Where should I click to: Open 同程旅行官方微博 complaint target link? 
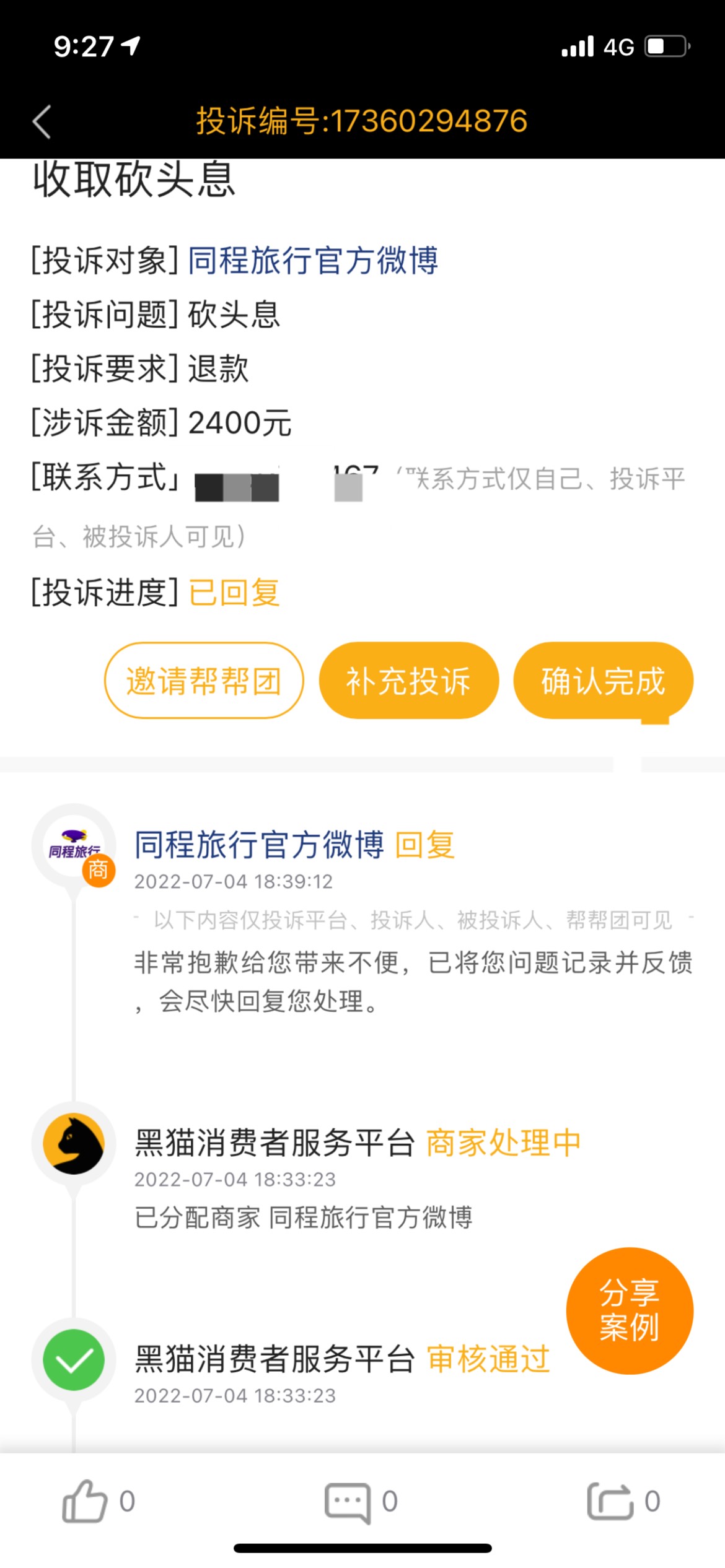313,260
